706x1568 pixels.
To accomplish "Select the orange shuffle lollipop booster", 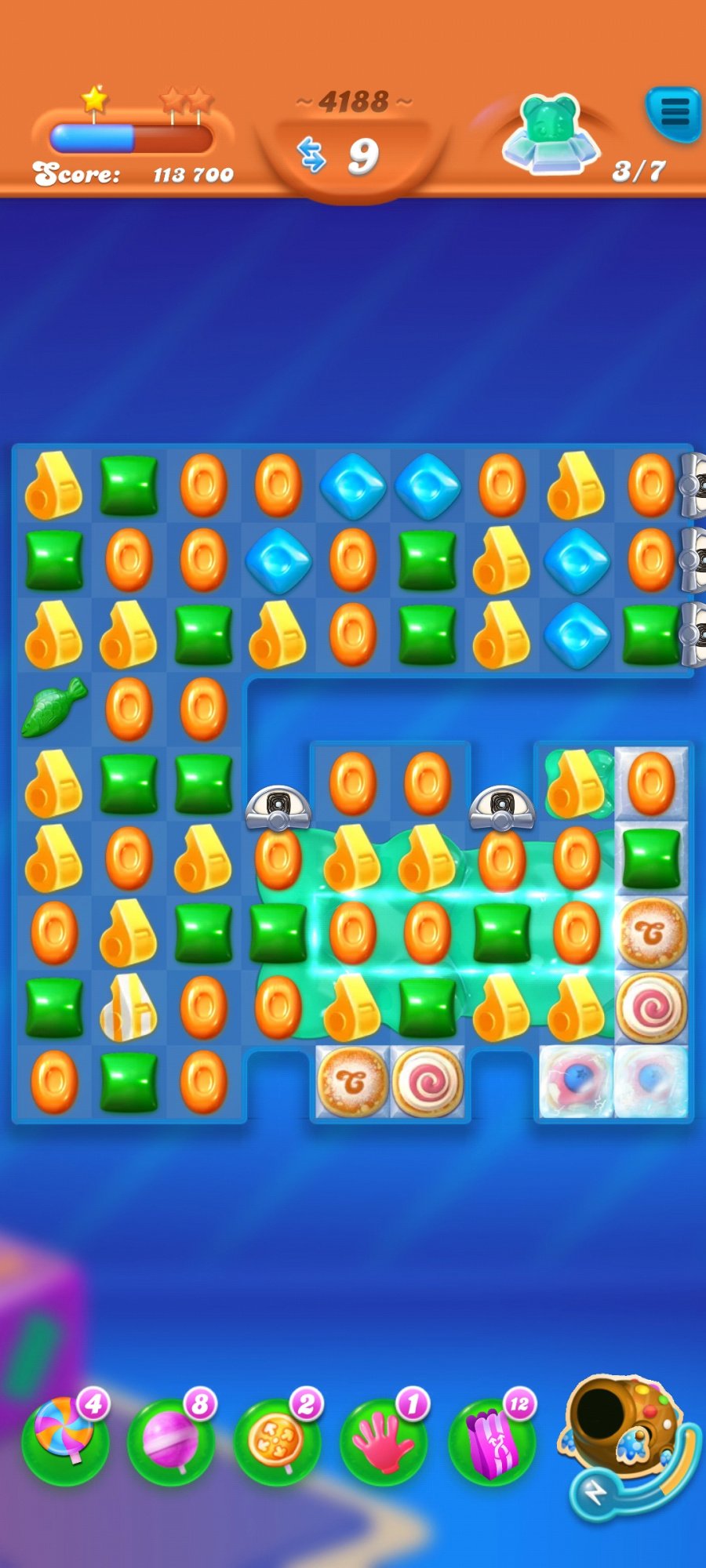I will click(x=277, y=1439).
